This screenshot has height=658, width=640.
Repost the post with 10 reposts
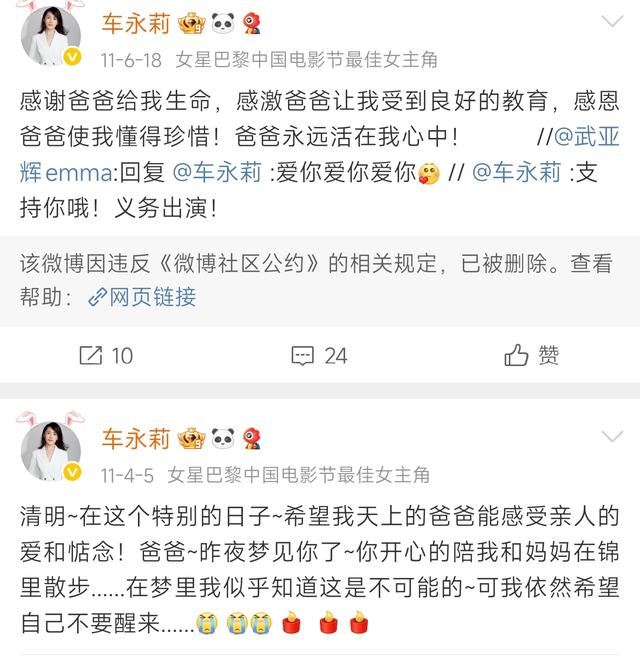[106, 355]
